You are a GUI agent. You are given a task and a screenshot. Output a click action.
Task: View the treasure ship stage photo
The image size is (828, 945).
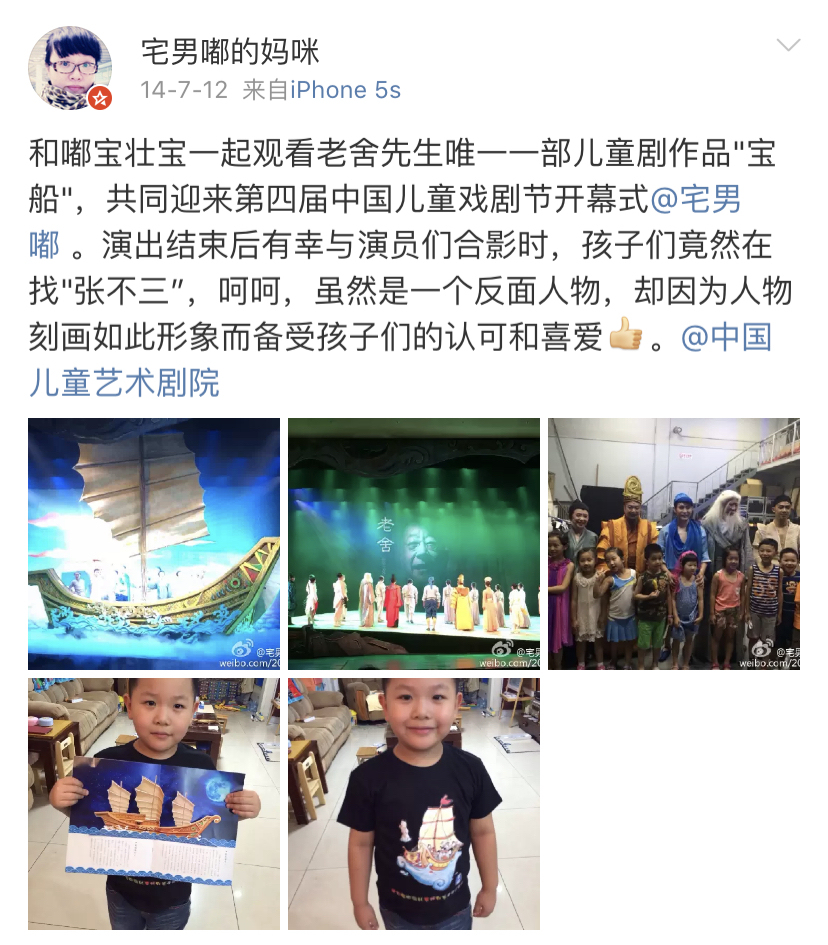tap(154, 544)
